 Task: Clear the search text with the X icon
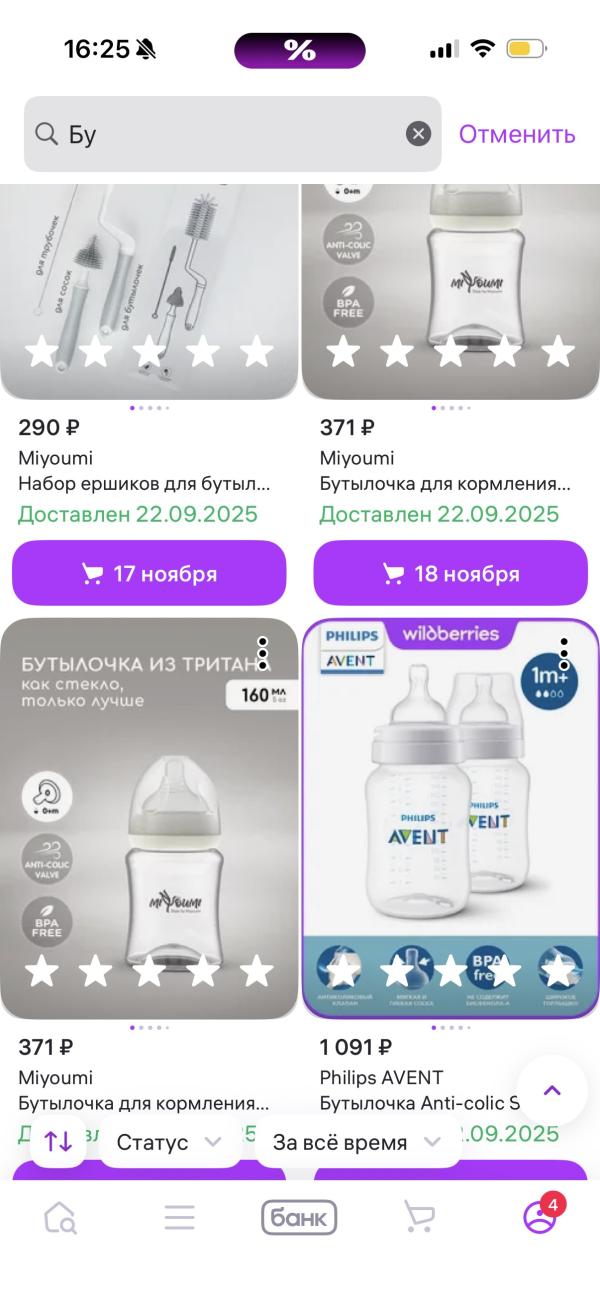(x=418, y=134)
